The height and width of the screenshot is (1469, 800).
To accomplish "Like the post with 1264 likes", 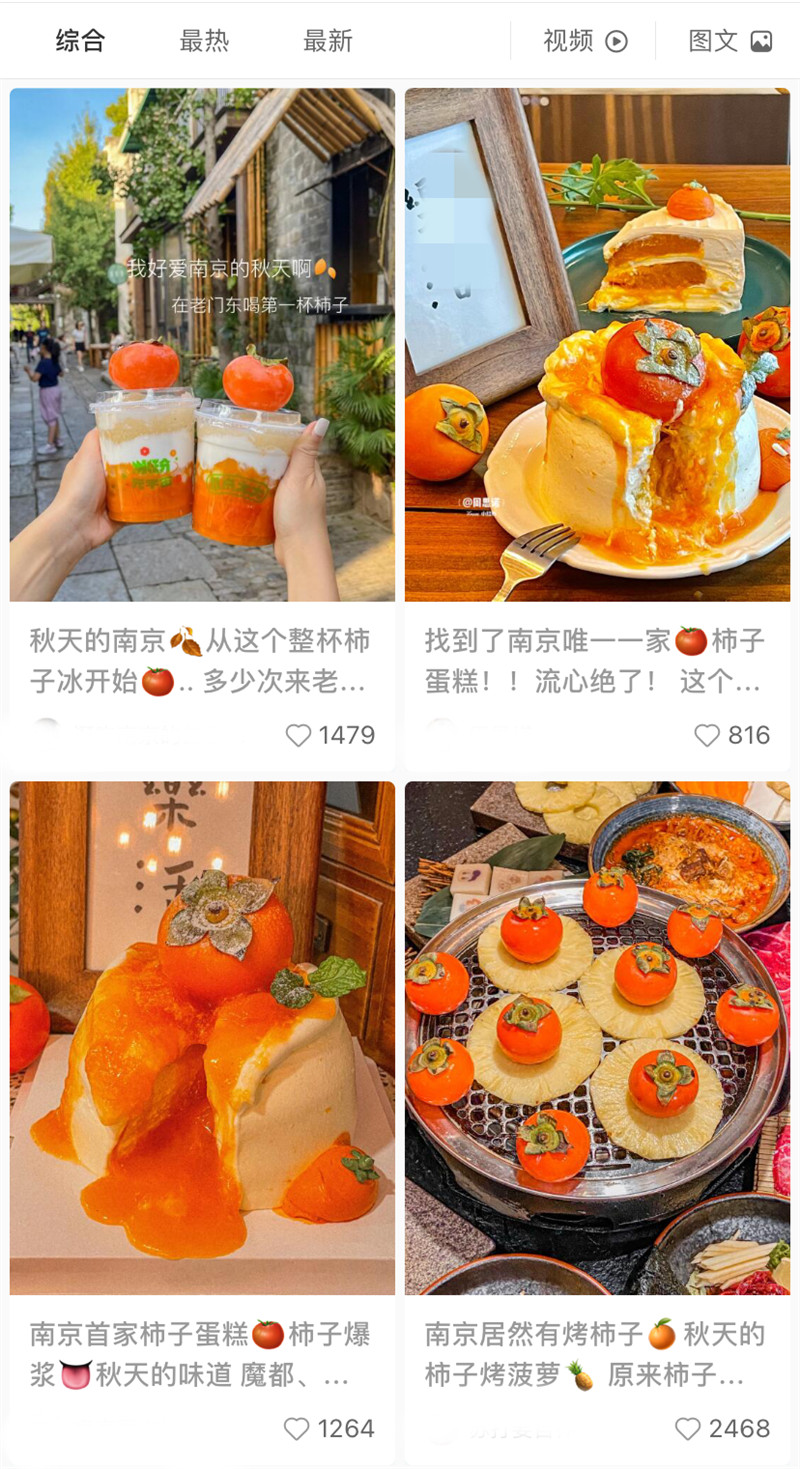I will [297, 1429].
